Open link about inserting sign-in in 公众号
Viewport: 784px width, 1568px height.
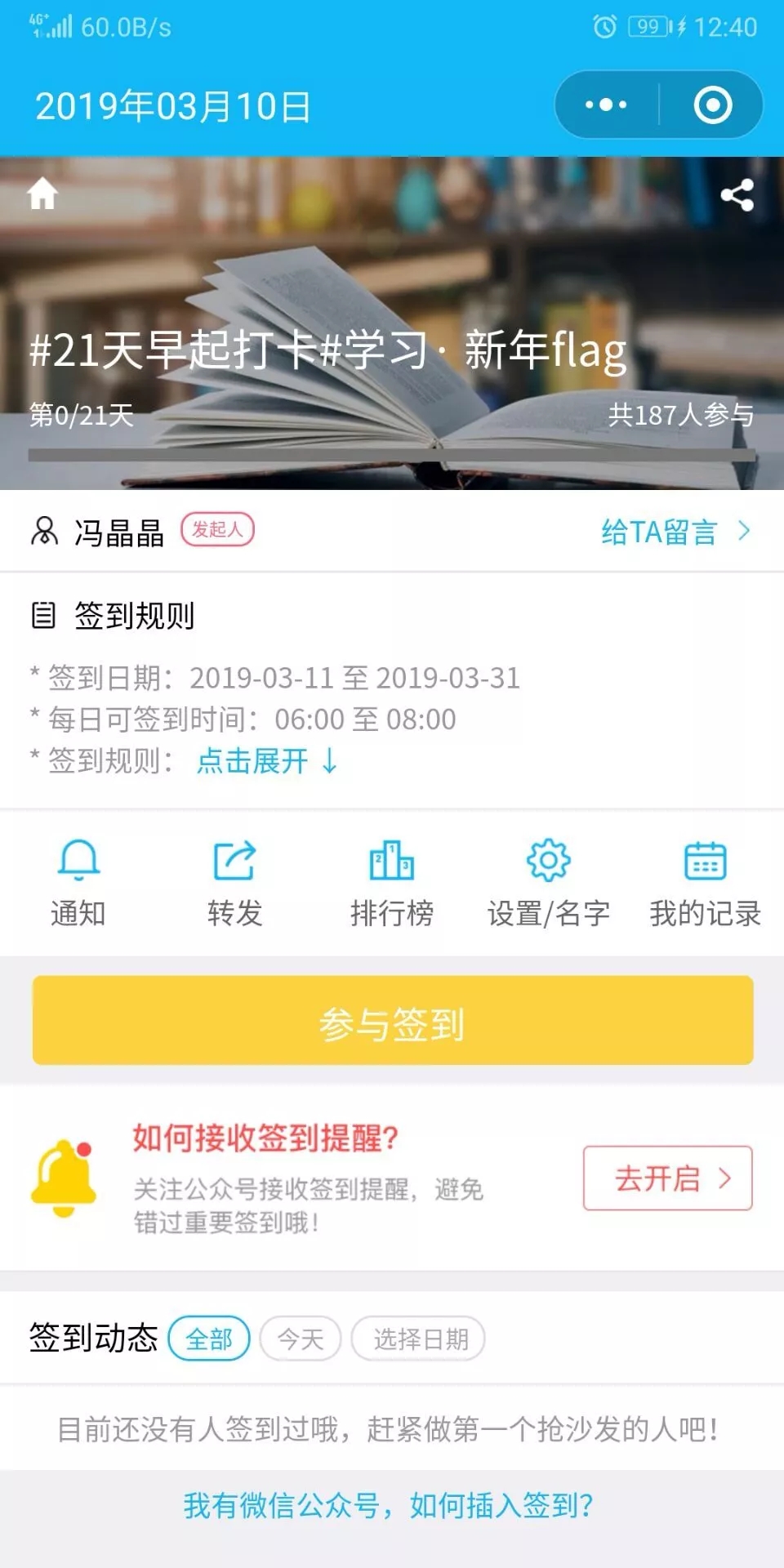coord(389,1505)
